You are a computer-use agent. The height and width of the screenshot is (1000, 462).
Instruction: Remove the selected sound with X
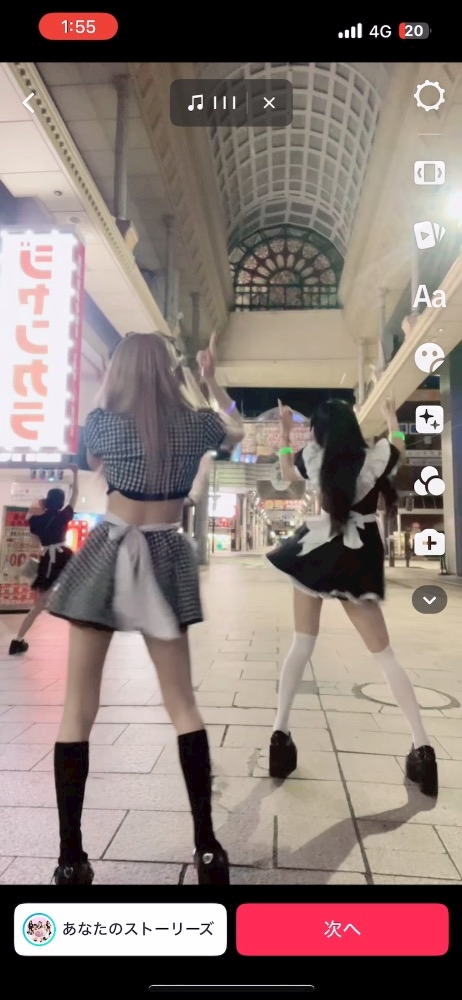[x=269, y=103]
